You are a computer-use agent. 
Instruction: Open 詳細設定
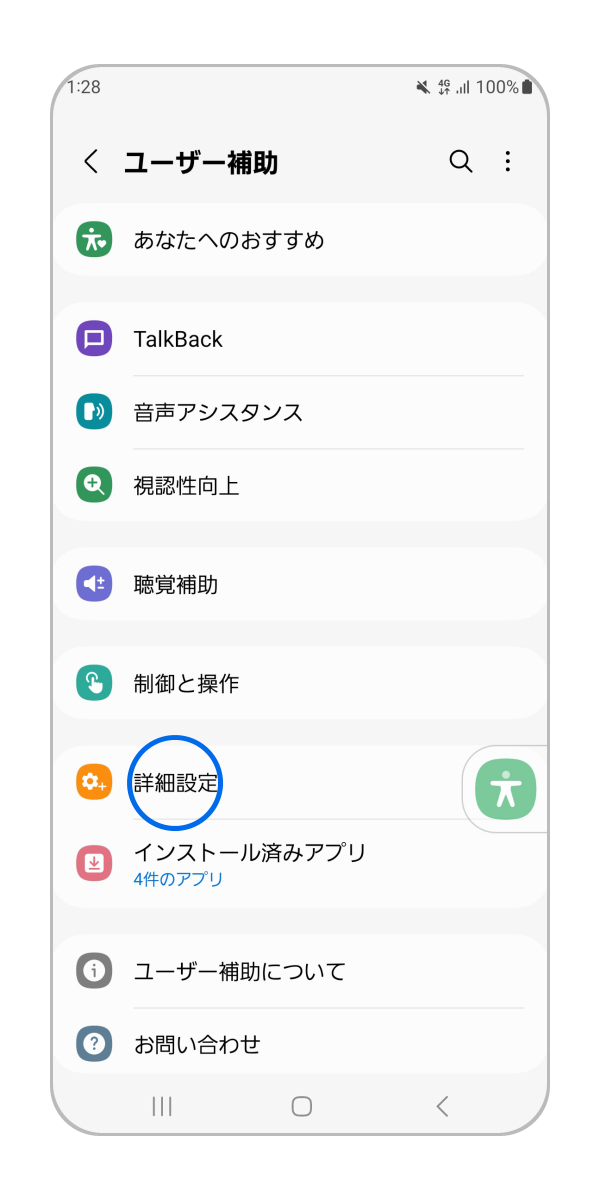point(250,783)
